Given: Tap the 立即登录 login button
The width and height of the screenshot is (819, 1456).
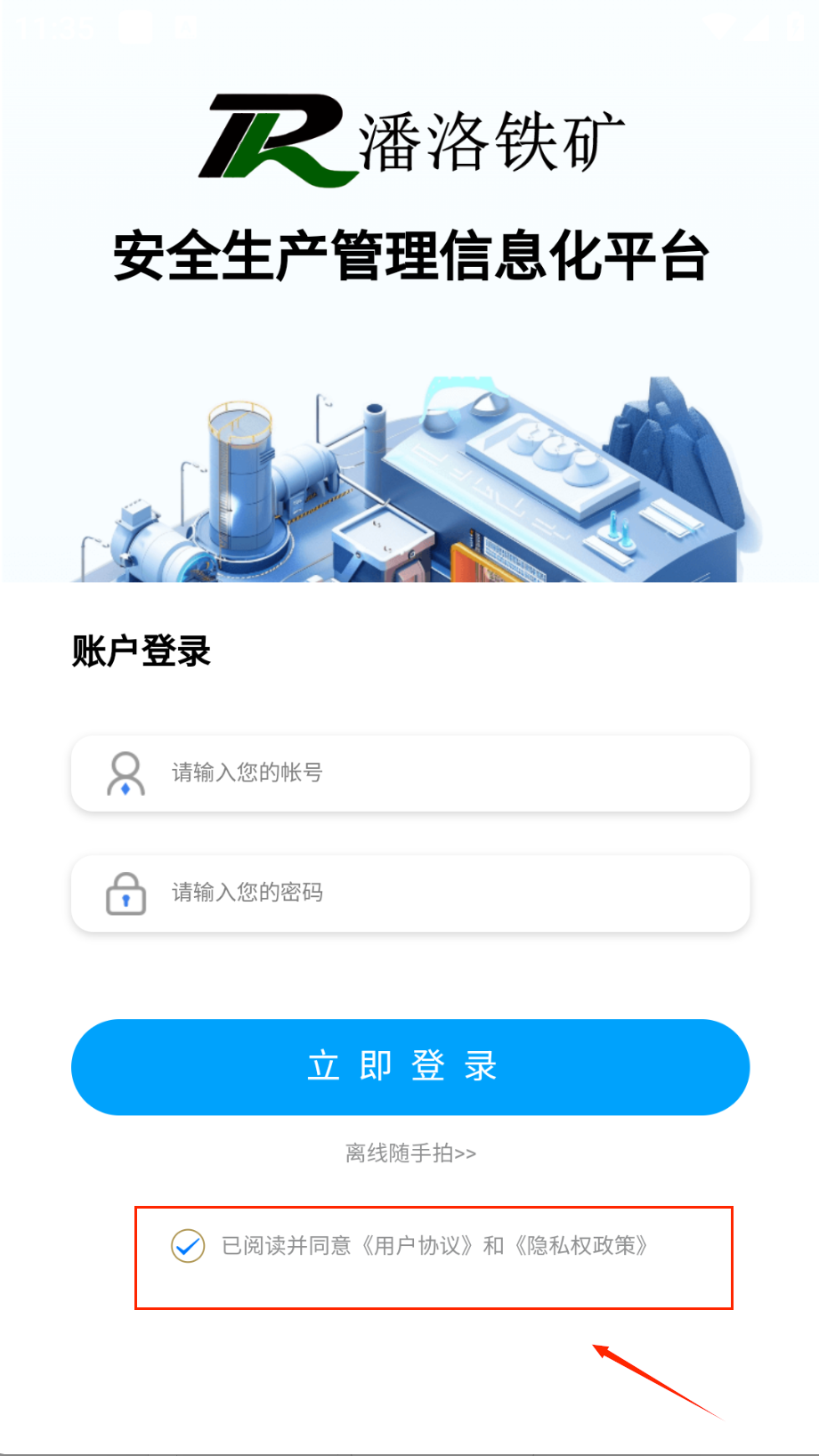Looking at the screenshot, I should coord(410,1066).
